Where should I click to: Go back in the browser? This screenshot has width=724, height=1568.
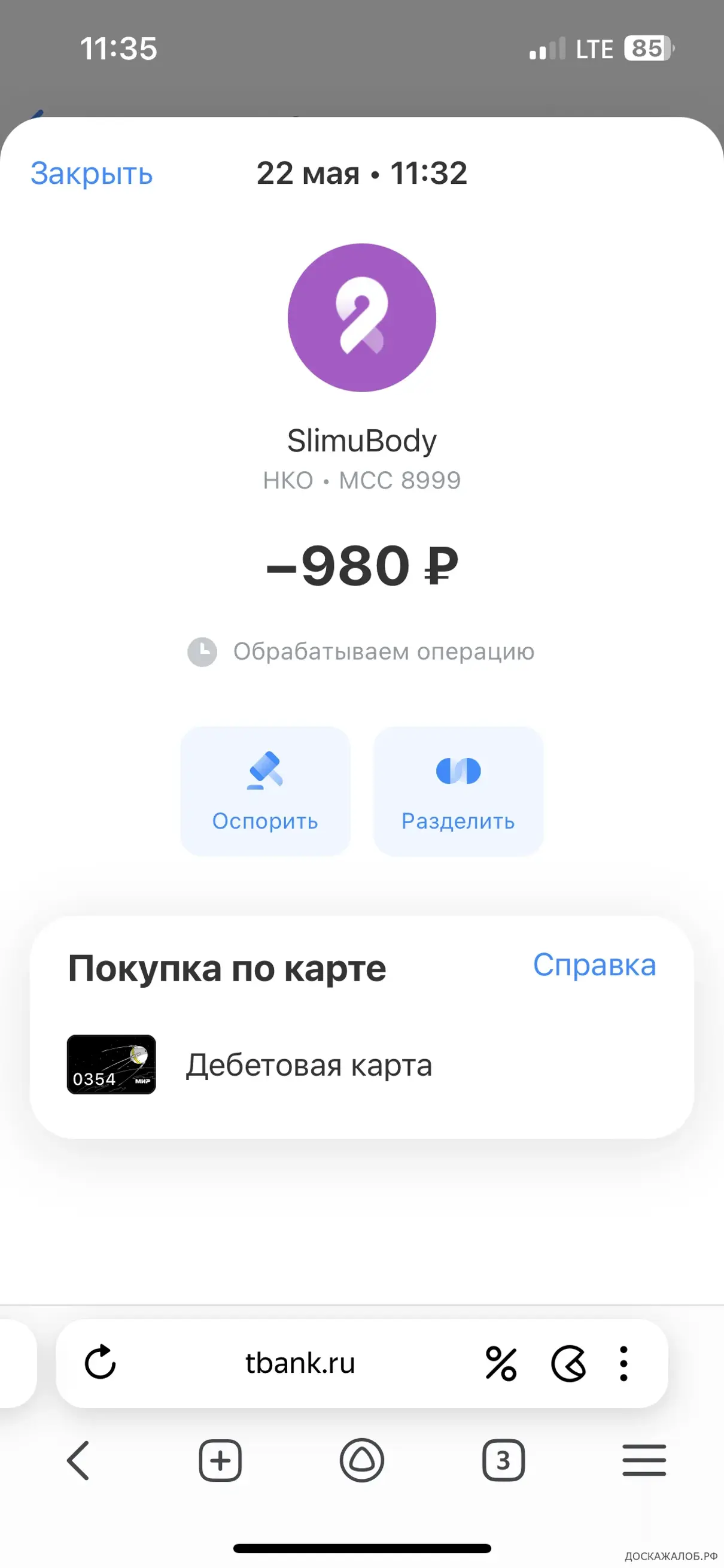(78, 1460)
